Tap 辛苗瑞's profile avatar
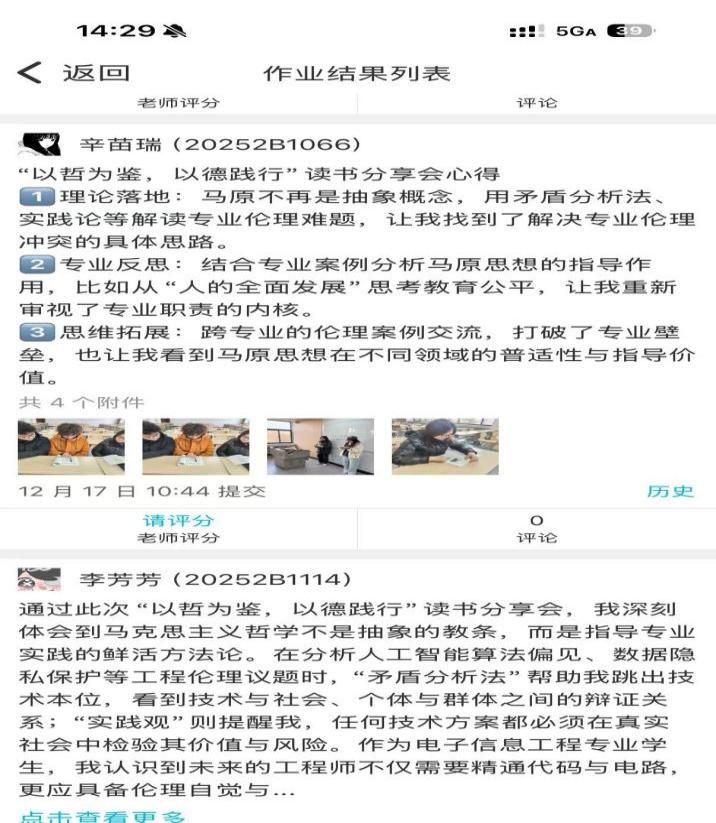Screen dimensions: 716x823 pos(39,145)
